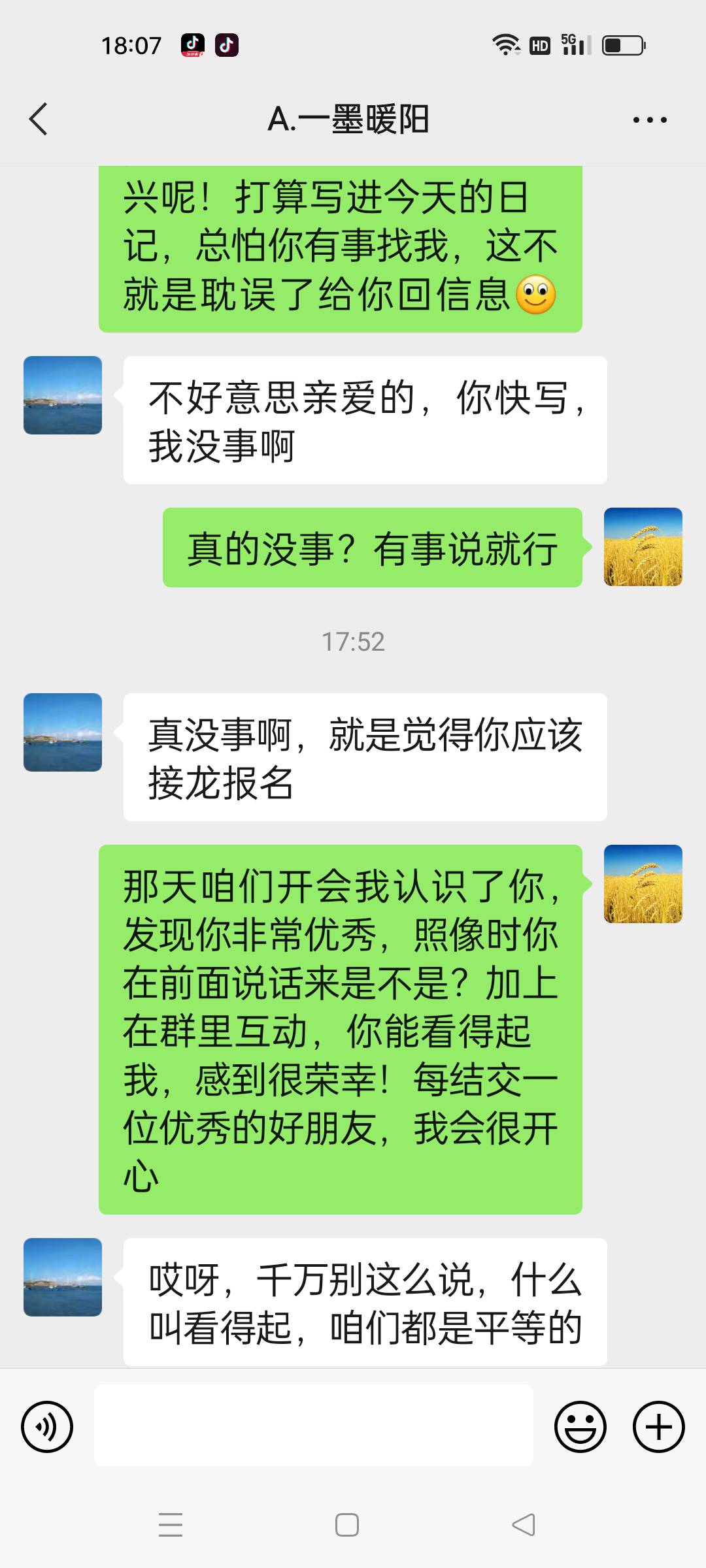The width and height of the screenshot is (706, 1568).
Task: Select the '不好意思亲爱的' message bubble
Action: (365, 418)
